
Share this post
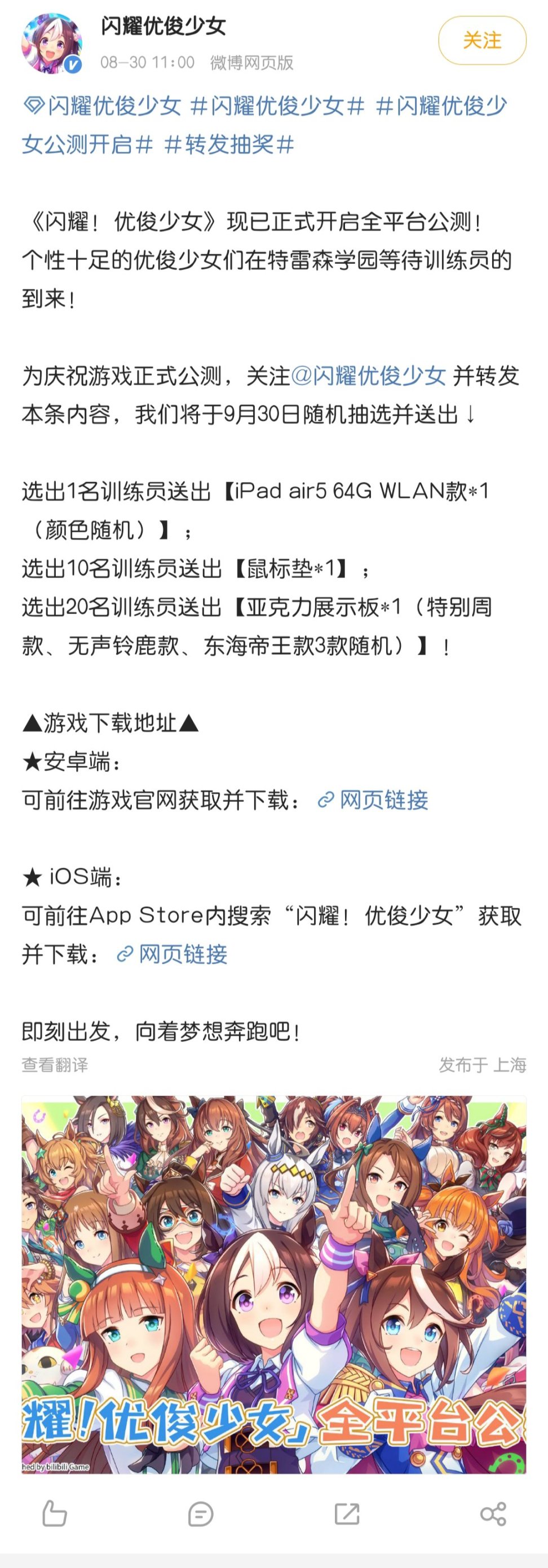pyautogui.click(x=493, y=1513)
